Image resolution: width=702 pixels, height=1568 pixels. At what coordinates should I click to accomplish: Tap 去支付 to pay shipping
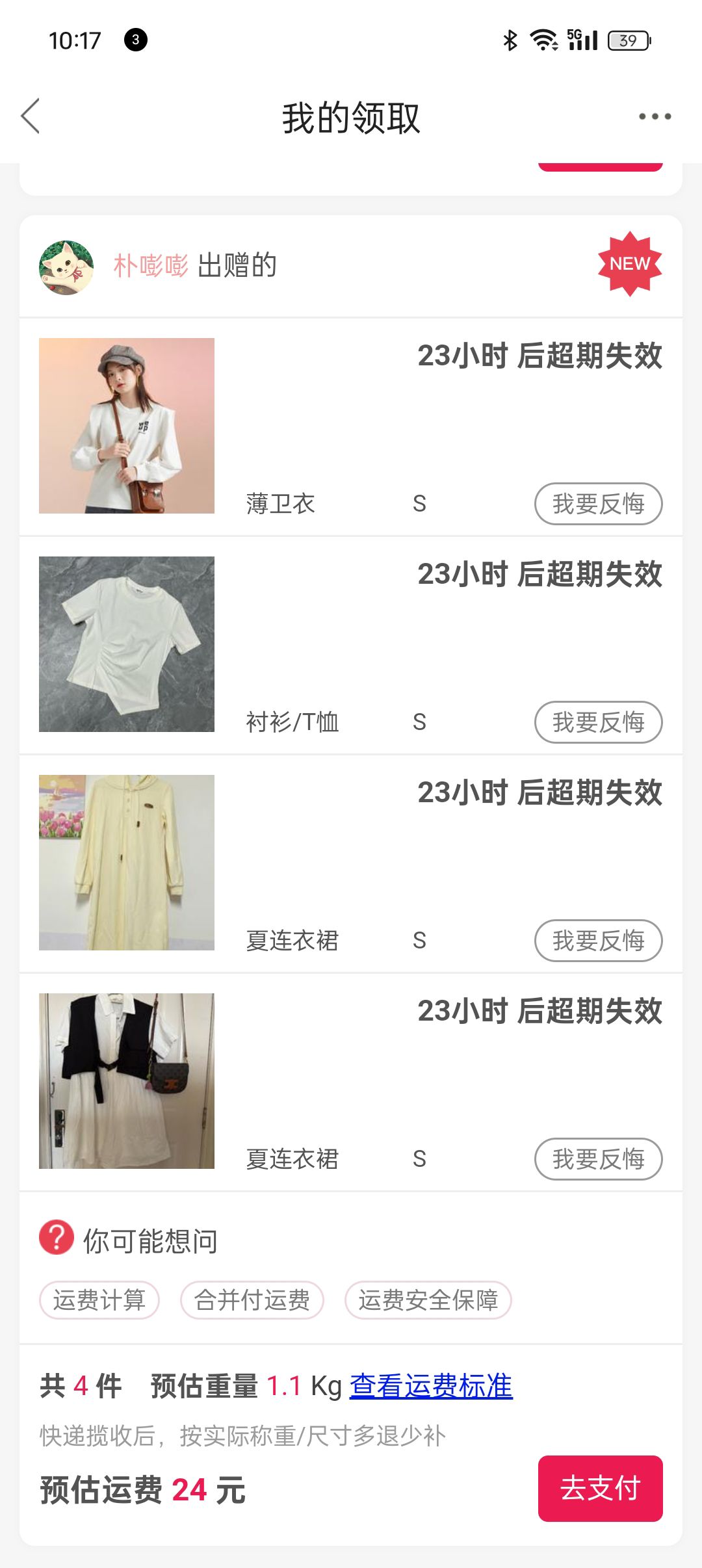click(600, 1488)
